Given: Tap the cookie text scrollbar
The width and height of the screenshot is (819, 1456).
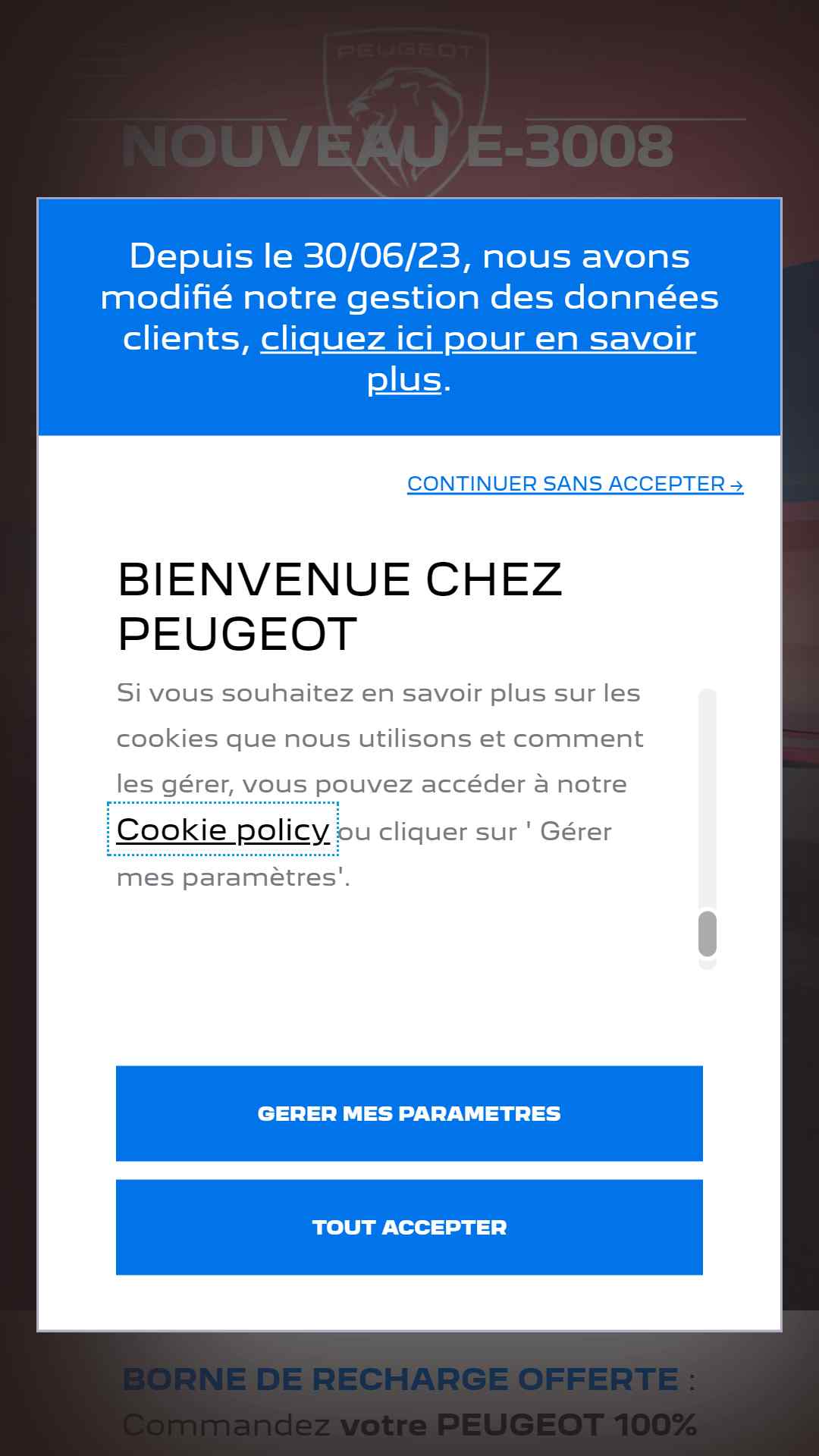Looking at the screenshot, I should pos(708,829).
